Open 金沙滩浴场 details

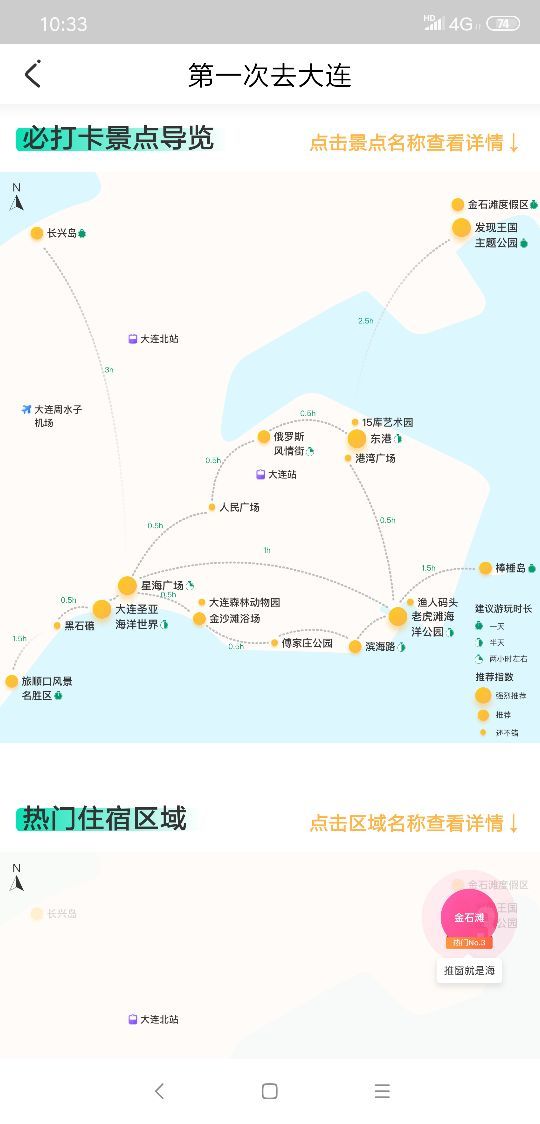point(235,618)
